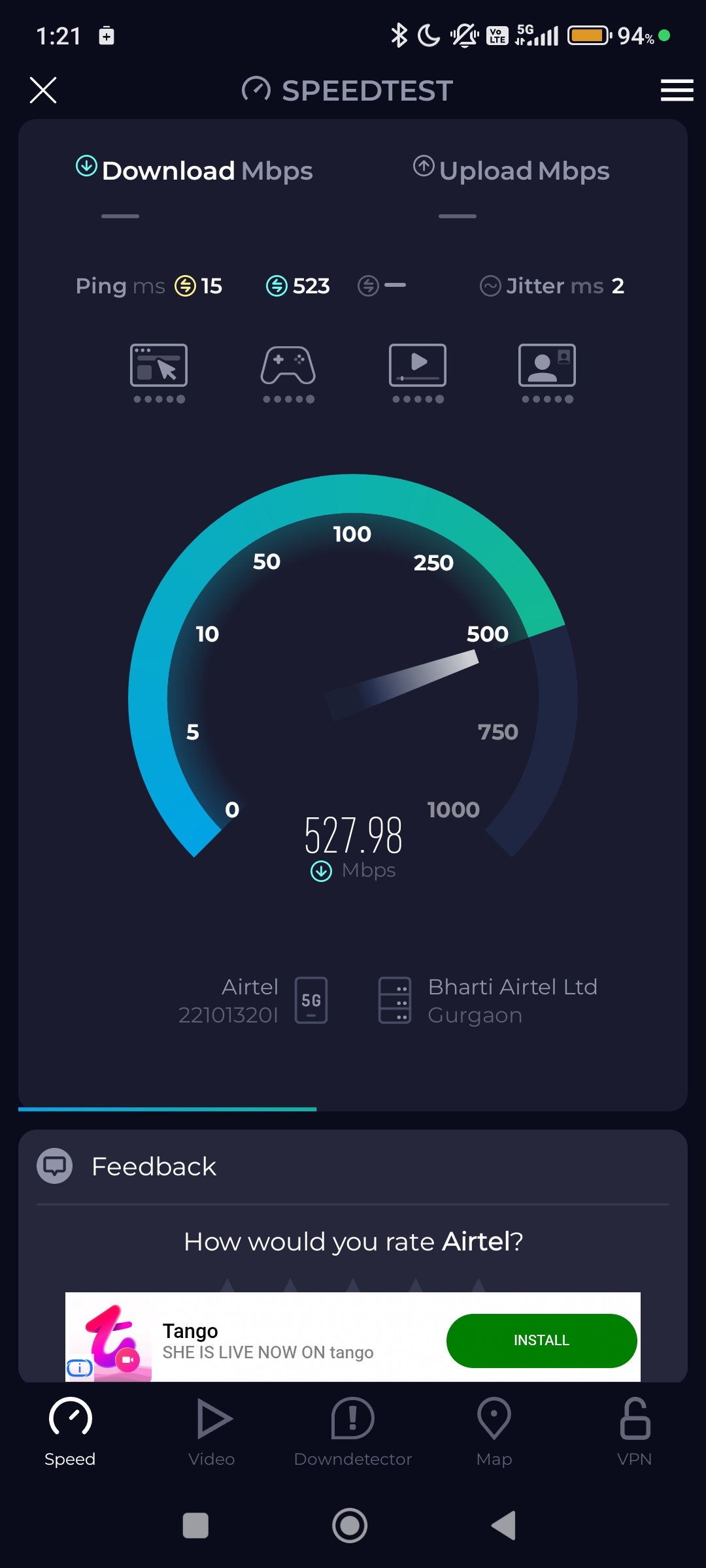
Task: Go back with the system back button
Action: (x=504, y=1526)
